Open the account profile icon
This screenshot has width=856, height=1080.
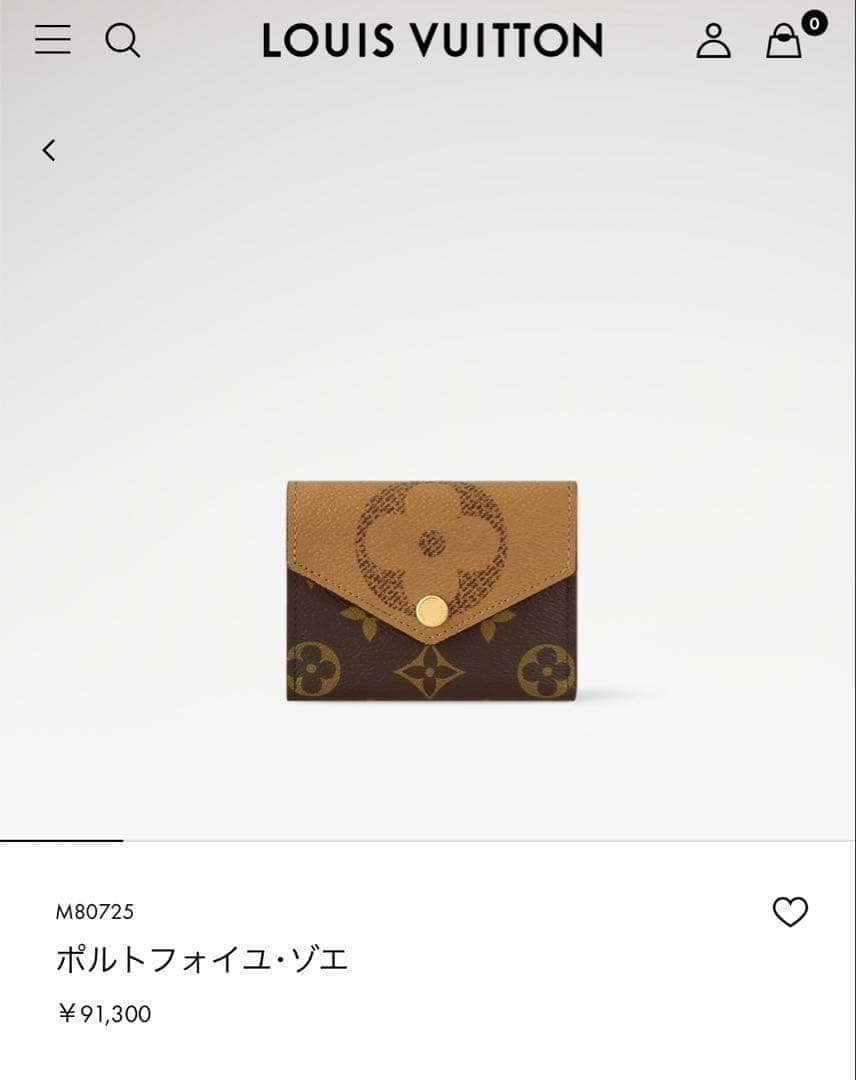click(713, 41)
